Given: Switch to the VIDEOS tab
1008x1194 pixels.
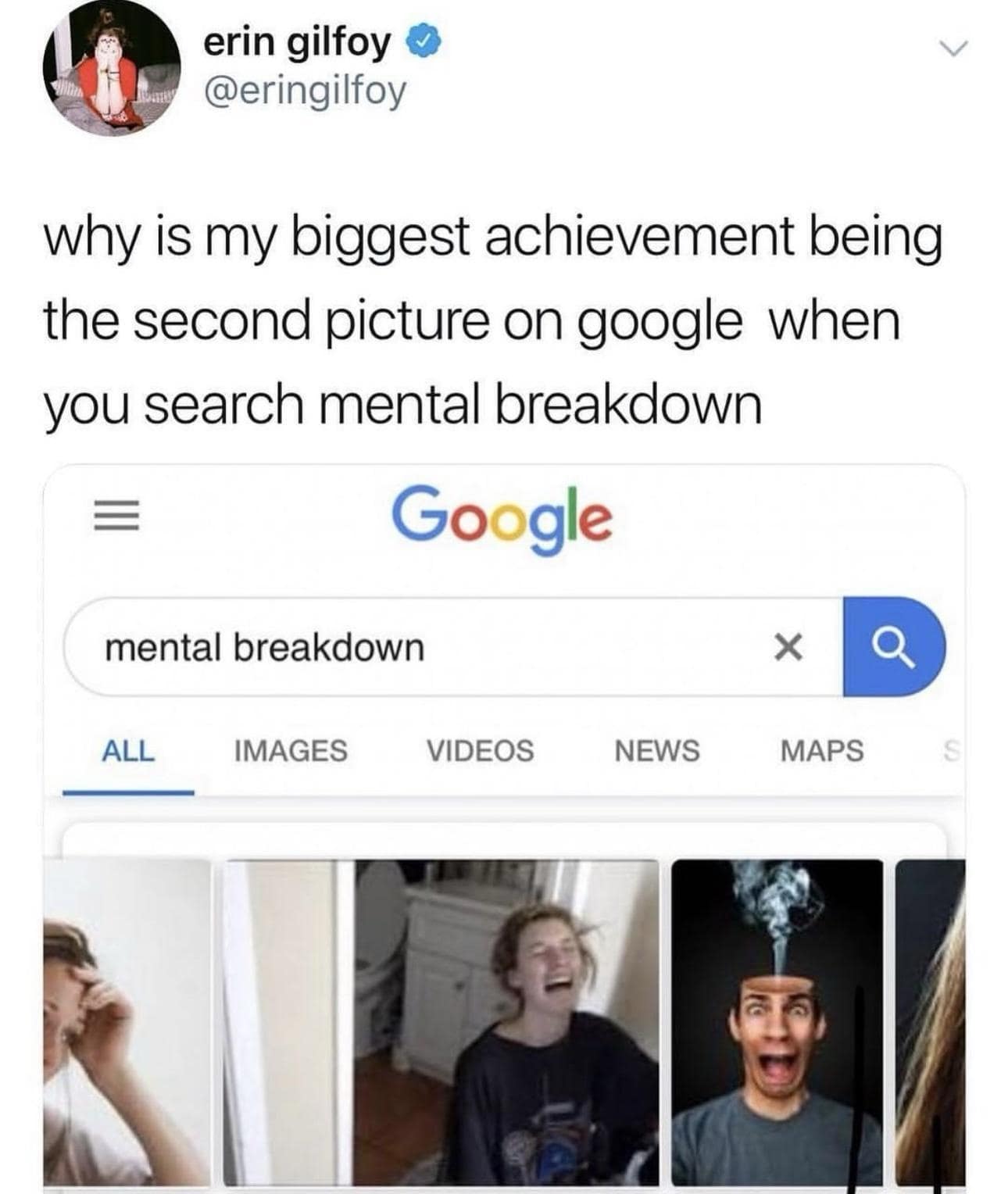Looking at the screenshot, I should coord(479,752).
